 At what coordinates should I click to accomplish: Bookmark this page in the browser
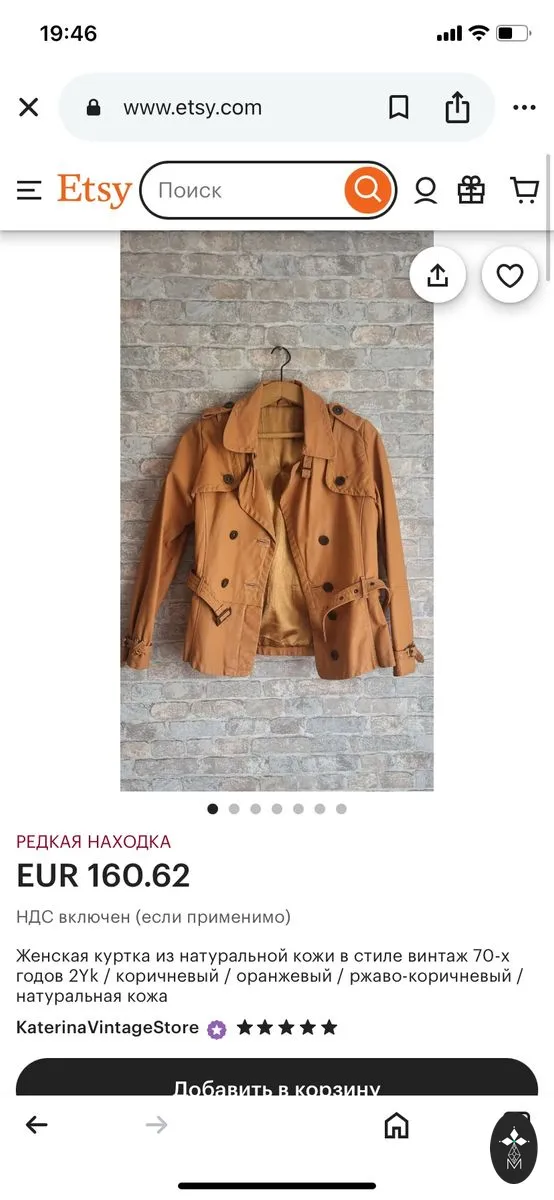(x=399, y=107)
